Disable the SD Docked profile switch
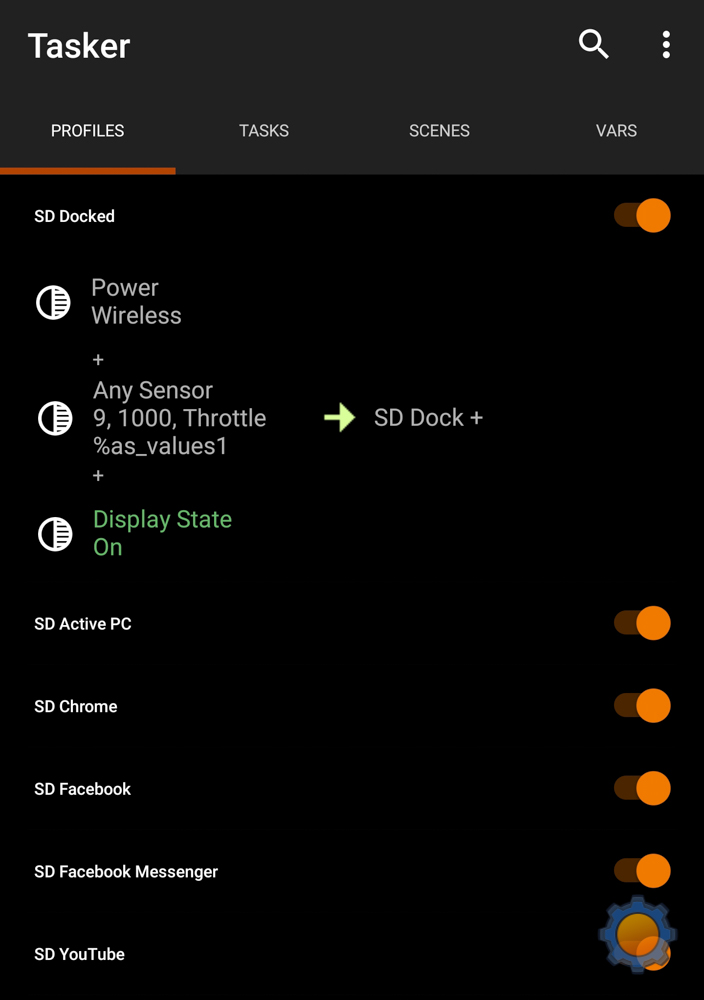704x1000 pixels. (x=642, y=216)
